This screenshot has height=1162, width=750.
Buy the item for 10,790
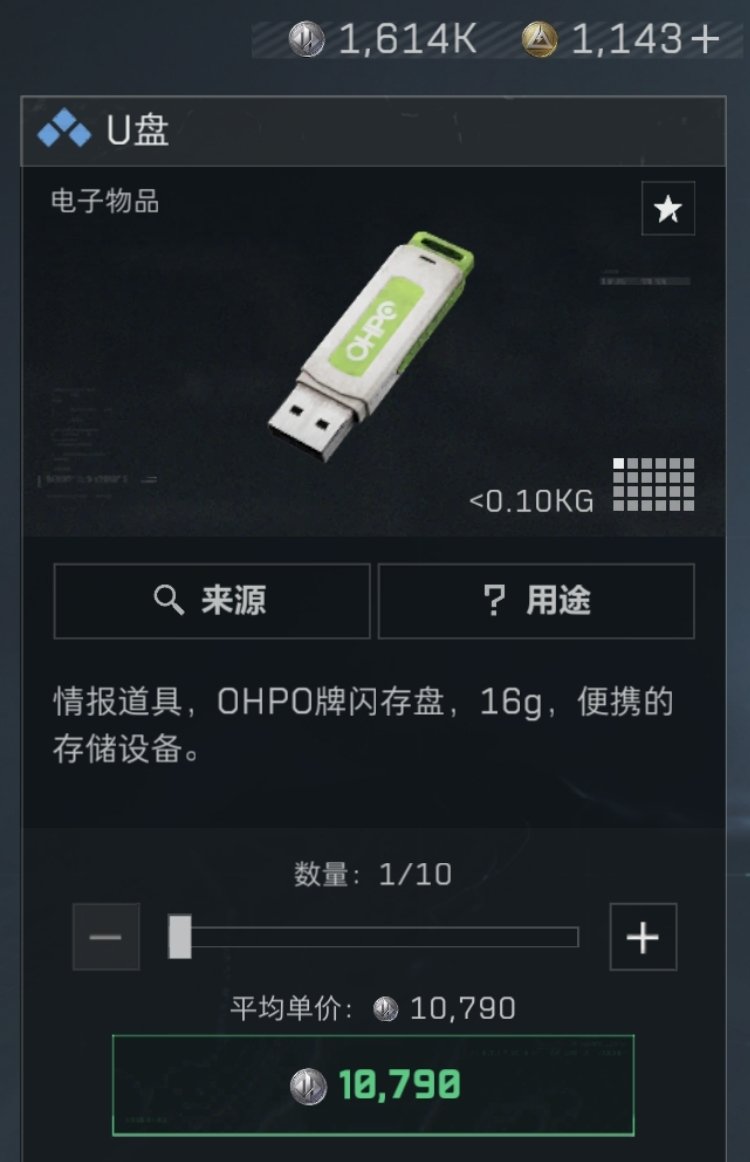point(373,1085)
